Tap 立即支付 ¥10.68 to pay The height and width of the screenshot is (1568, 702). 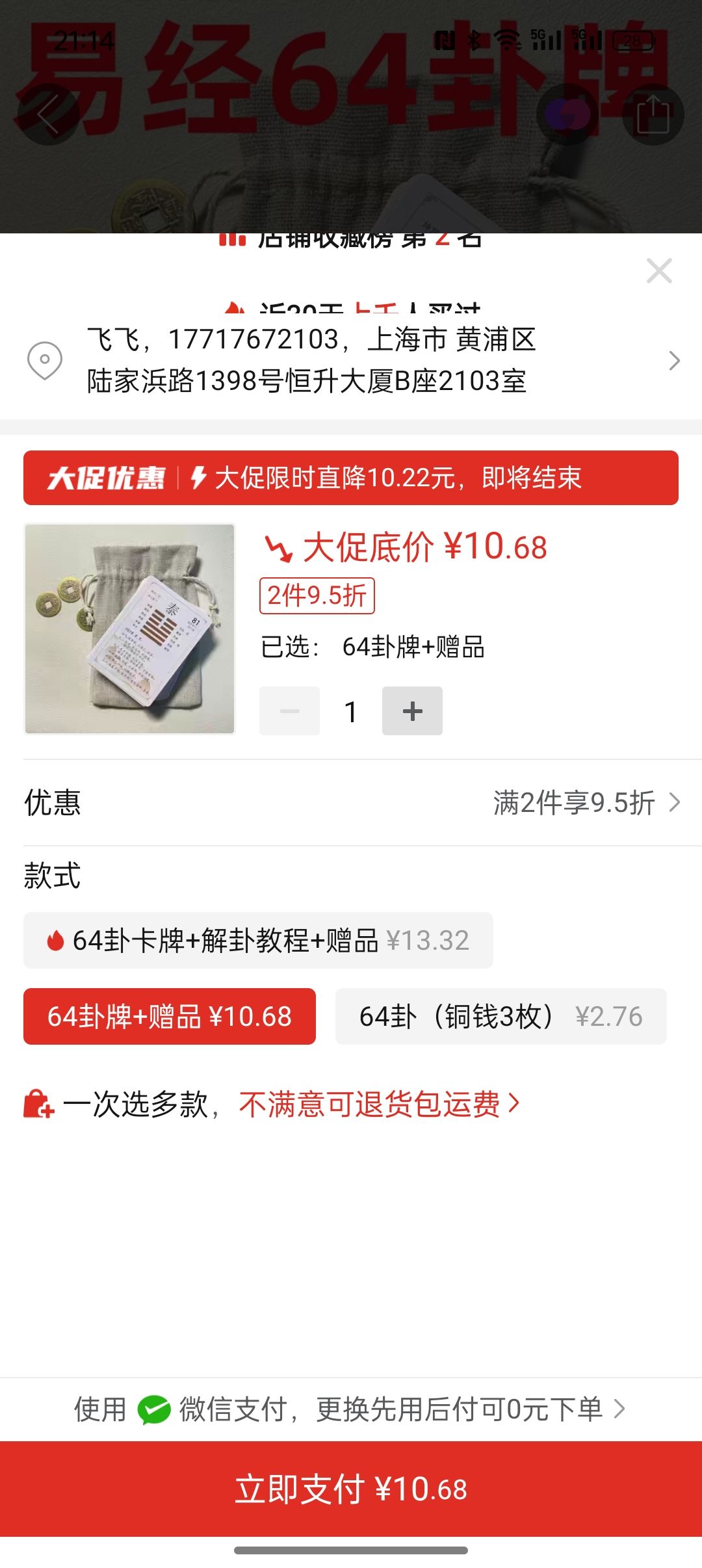[x=351, y=1489]
